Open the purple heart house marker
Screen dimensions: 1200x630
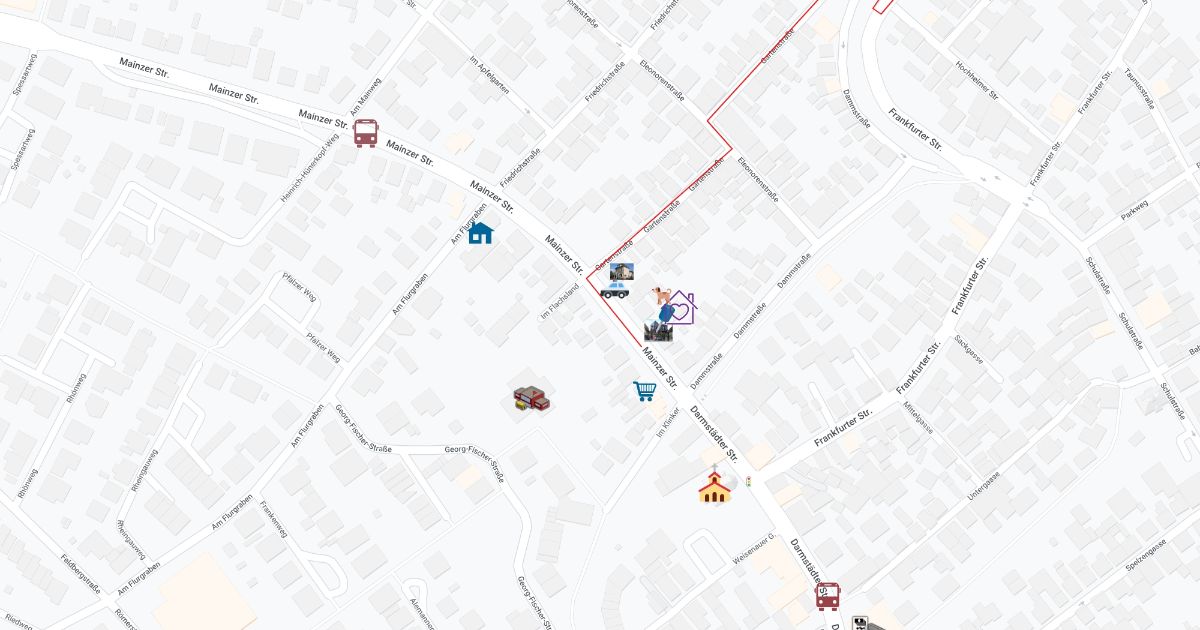click(681, 308)
